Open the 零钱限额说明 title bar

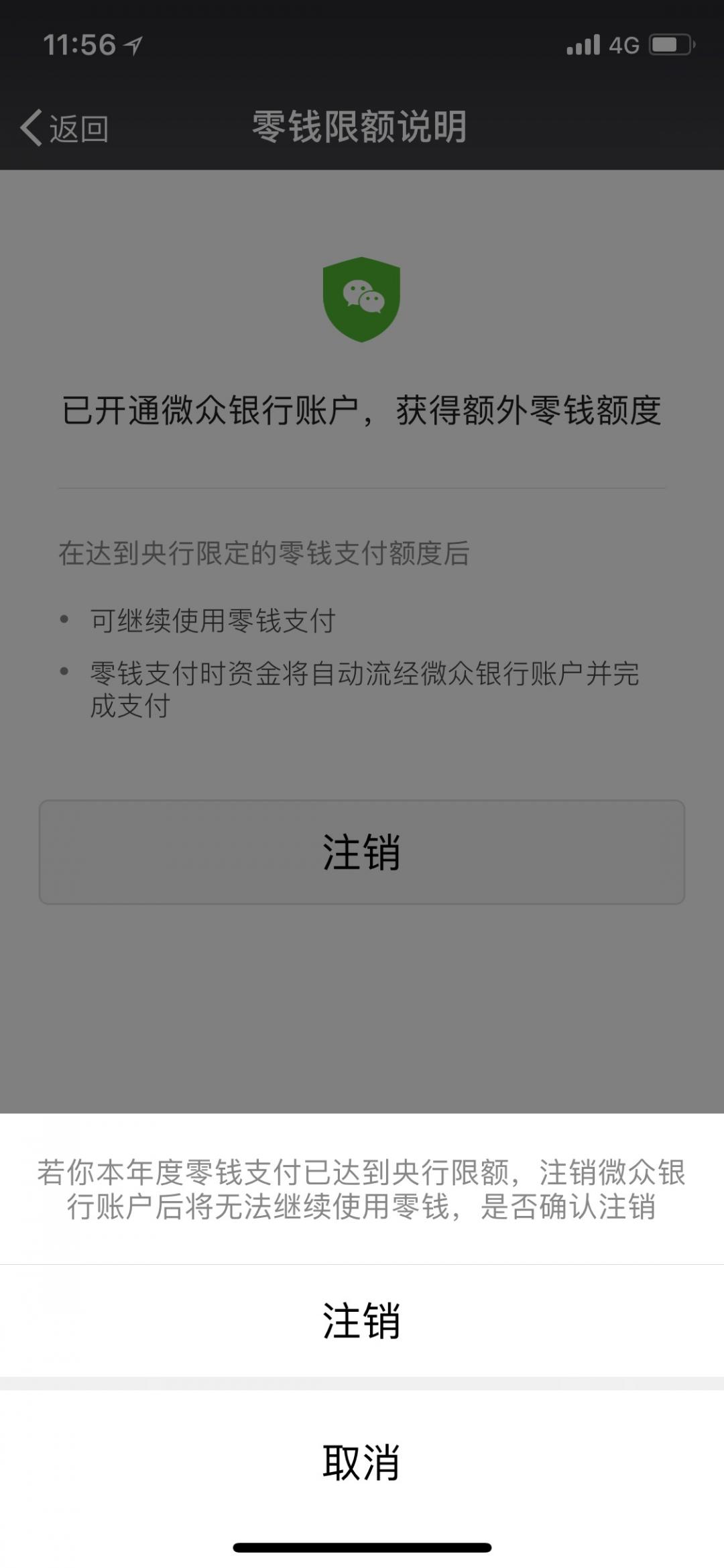point(362,127)
